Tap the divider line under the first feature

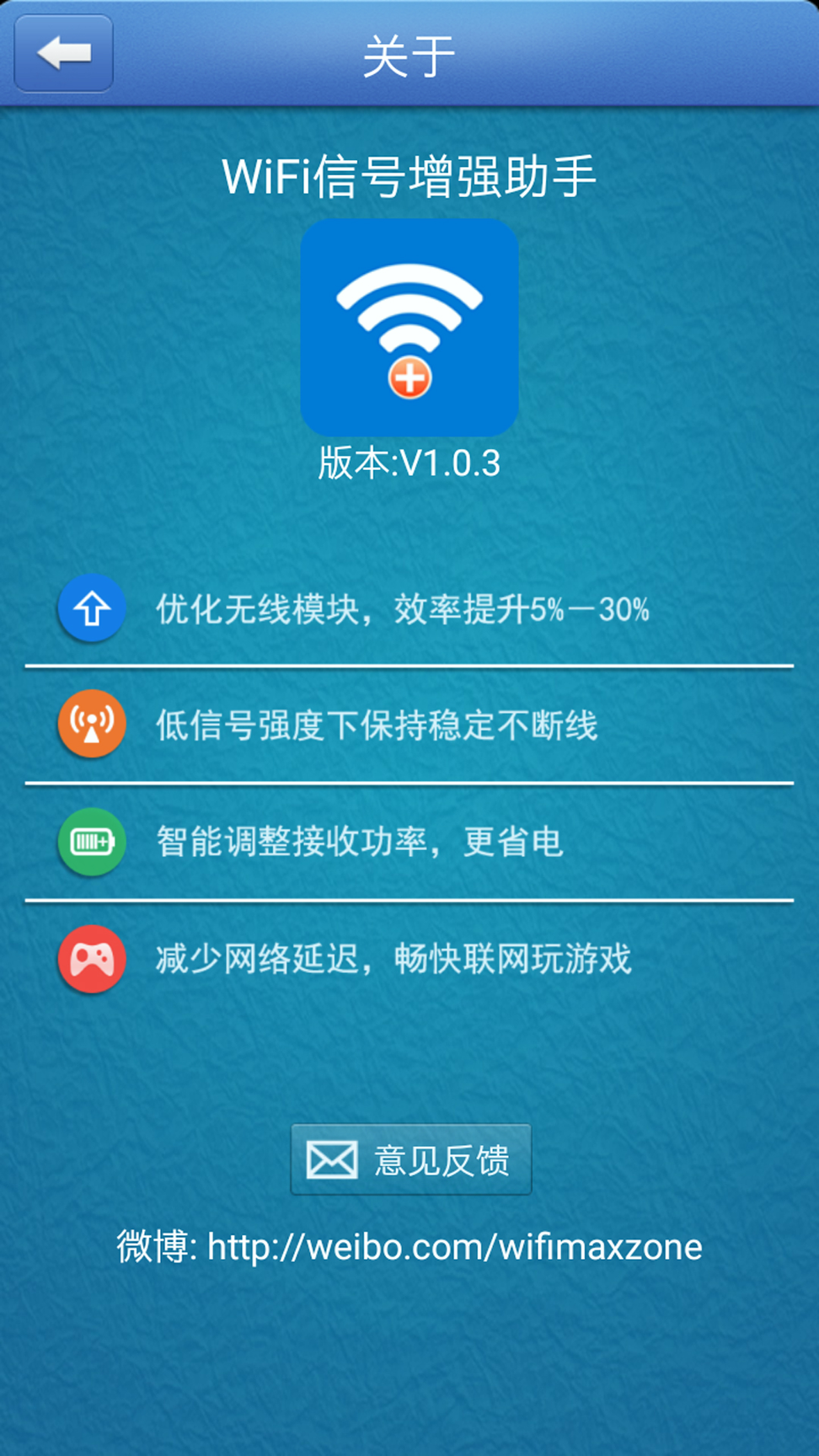pyautogui.click(x=409, y=666)
